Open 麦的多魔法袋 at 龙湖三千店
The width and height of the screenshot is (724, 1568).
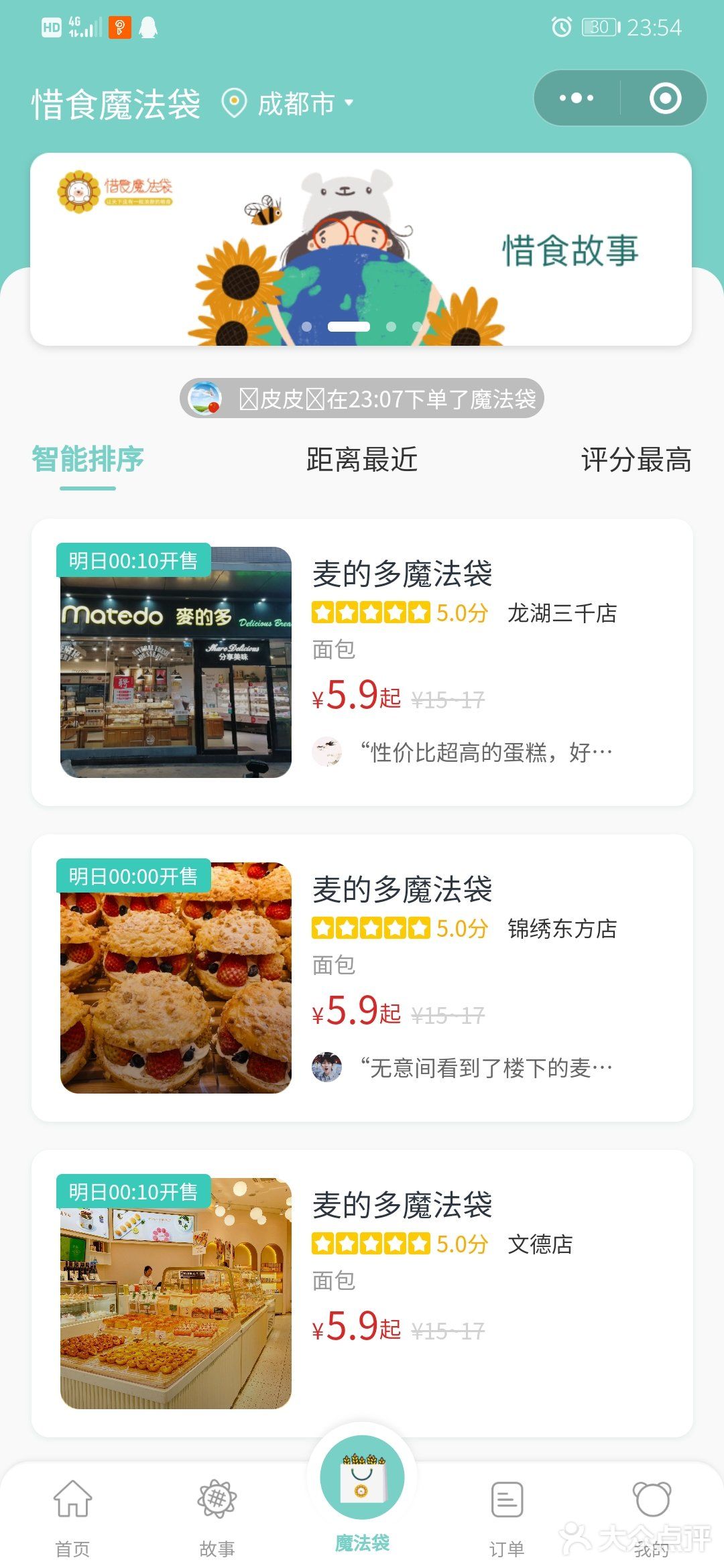[362, 662]
